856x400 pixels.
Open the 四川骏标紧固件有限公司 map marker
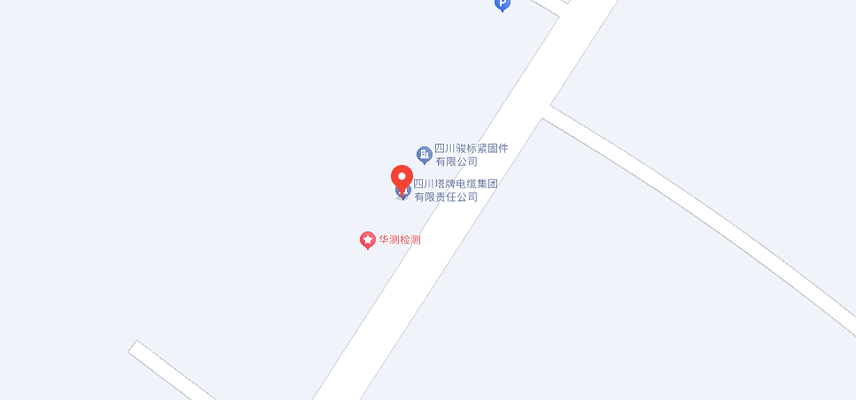point(425,154)
